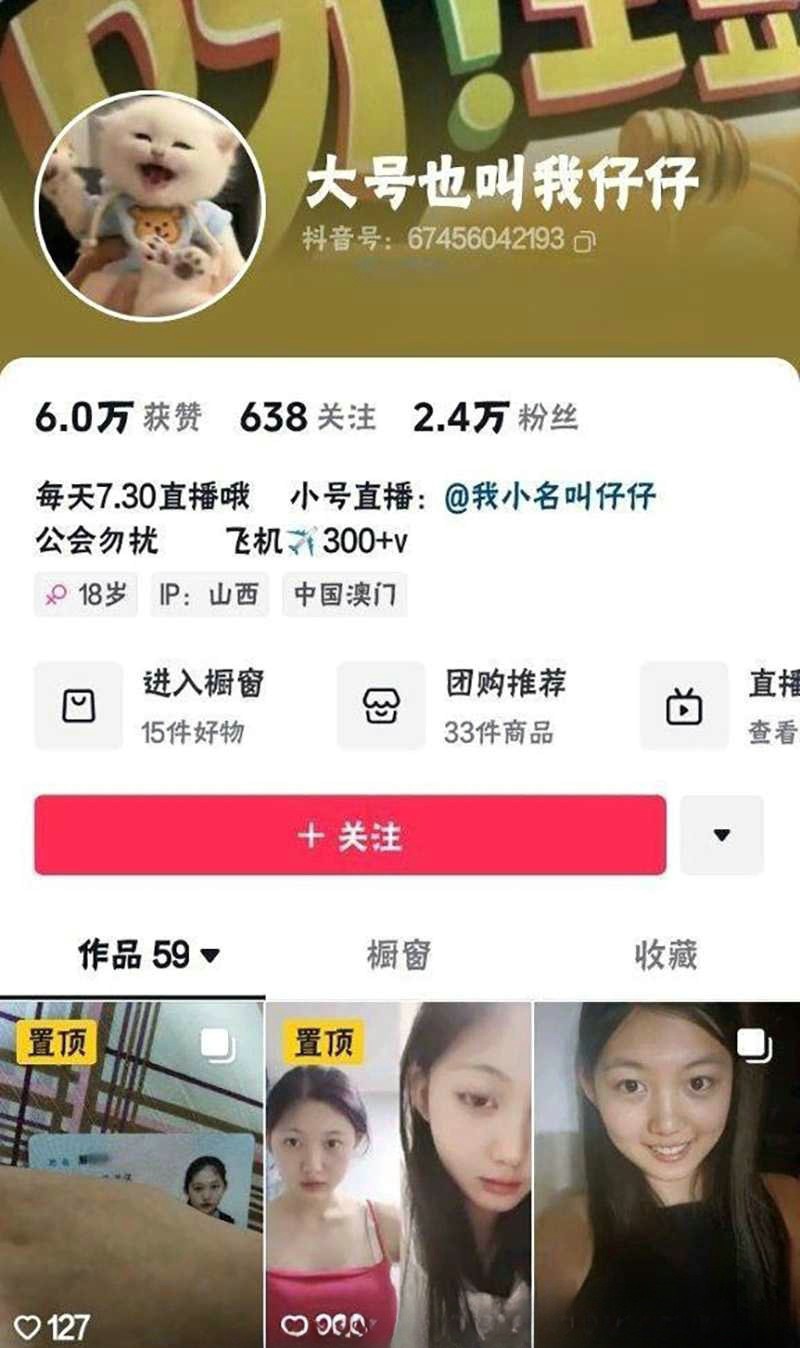Open the 638 关注 following list
This screenshot has height=1348, width=800.
(308, 417)
